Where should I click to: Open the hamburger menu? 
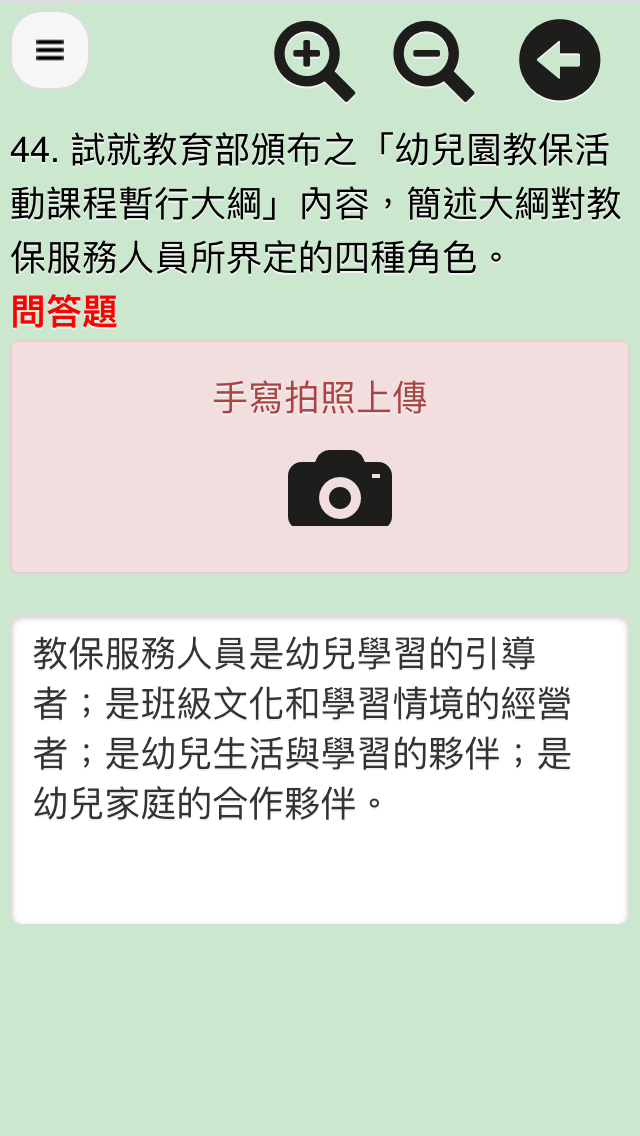point(50,50)
